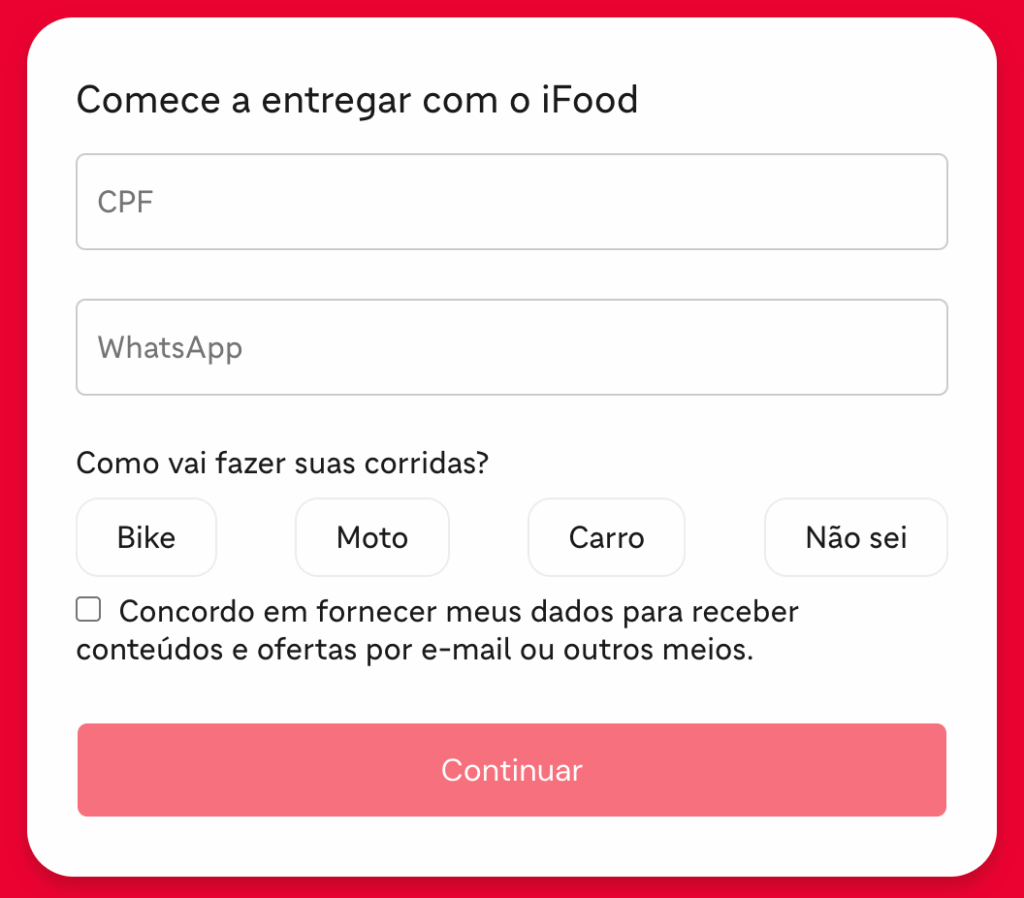Viewport: 1024px width, 898px height.
Task: Tap the CPF input field
Action: click(511, 202)
